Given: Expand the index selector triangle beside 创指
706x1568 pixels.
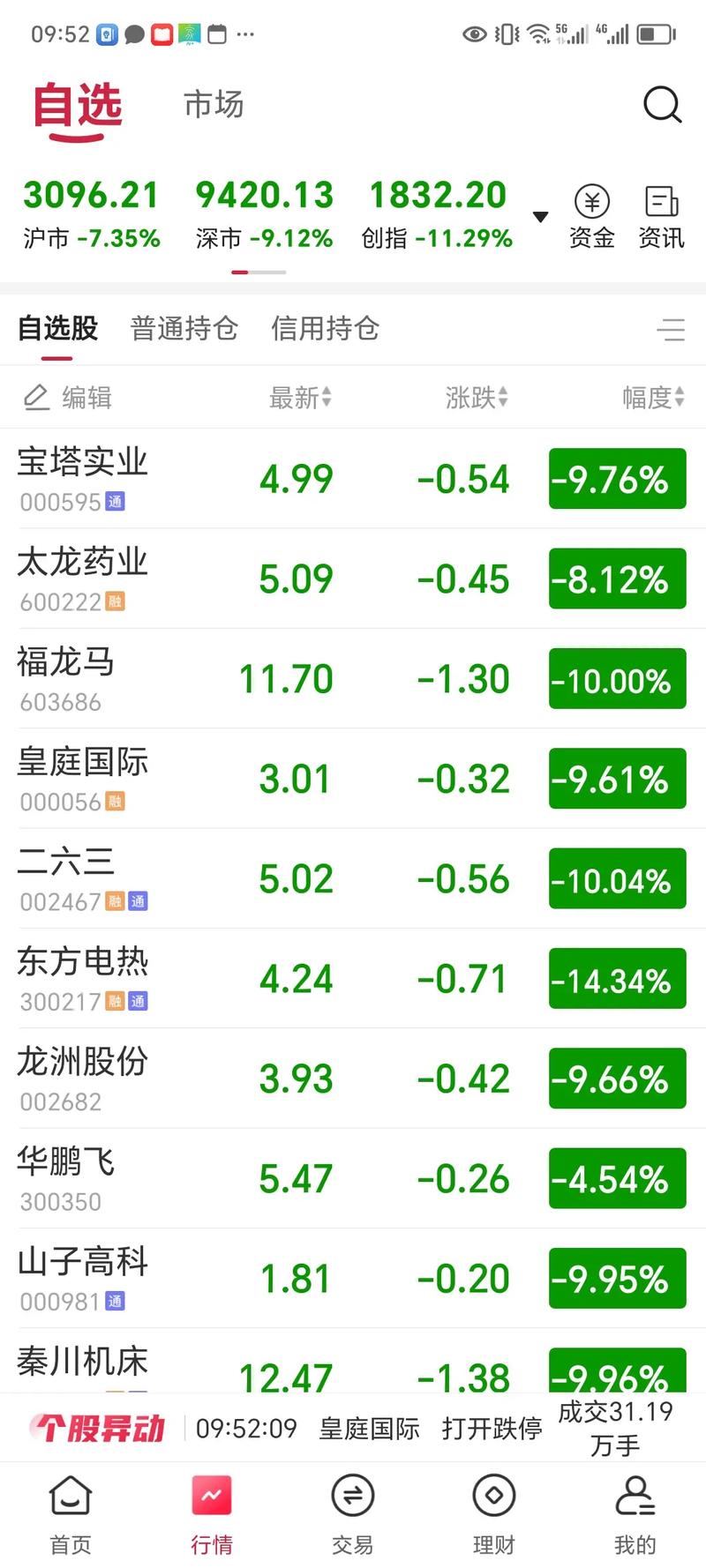Looking at the screenshot, I should pyautogui.click(x=539, y=216).
